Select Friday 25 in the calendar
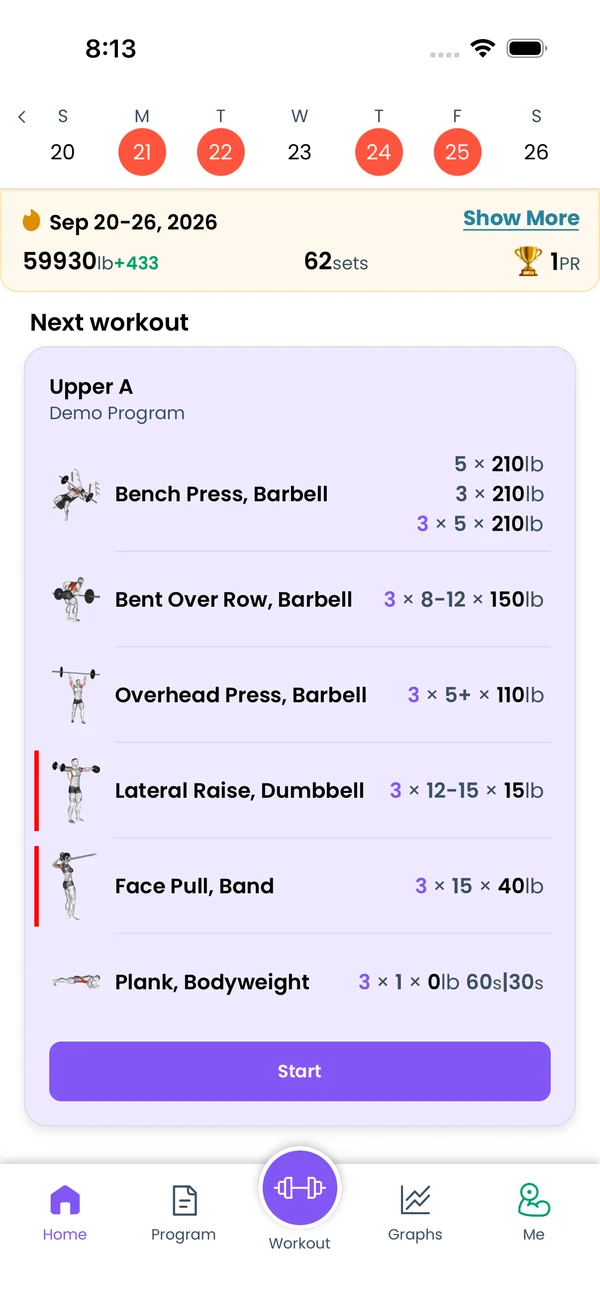The width and height of the screenshot is (600, 1304). pyautogui.click(x=458, y=152)
